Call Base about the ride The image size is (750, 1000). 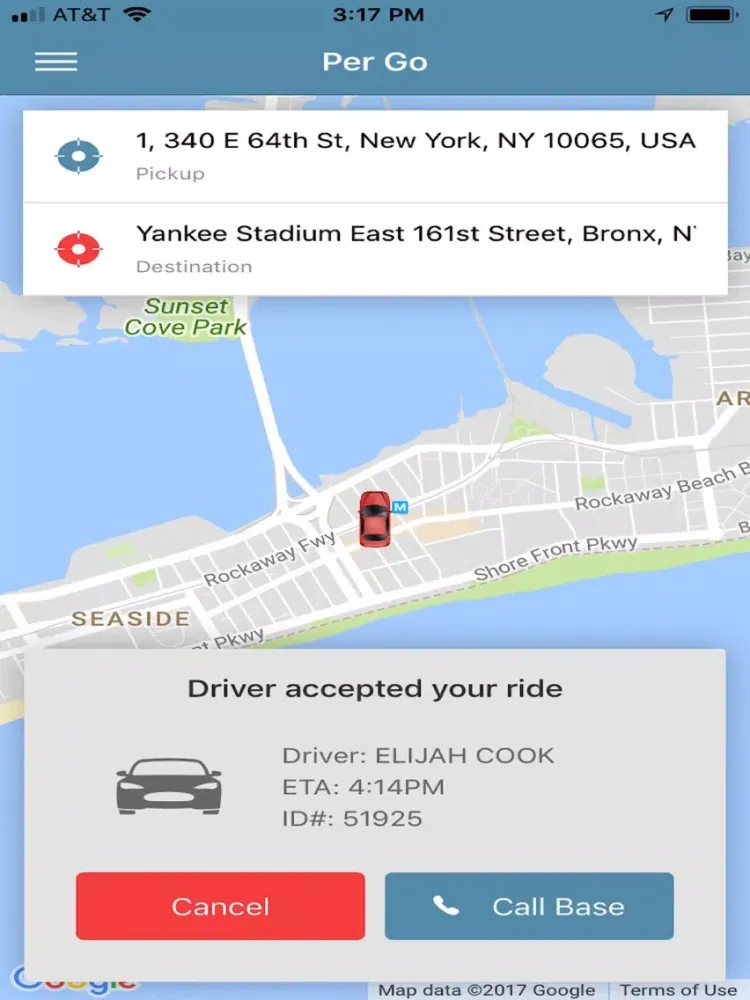point(529,906)
